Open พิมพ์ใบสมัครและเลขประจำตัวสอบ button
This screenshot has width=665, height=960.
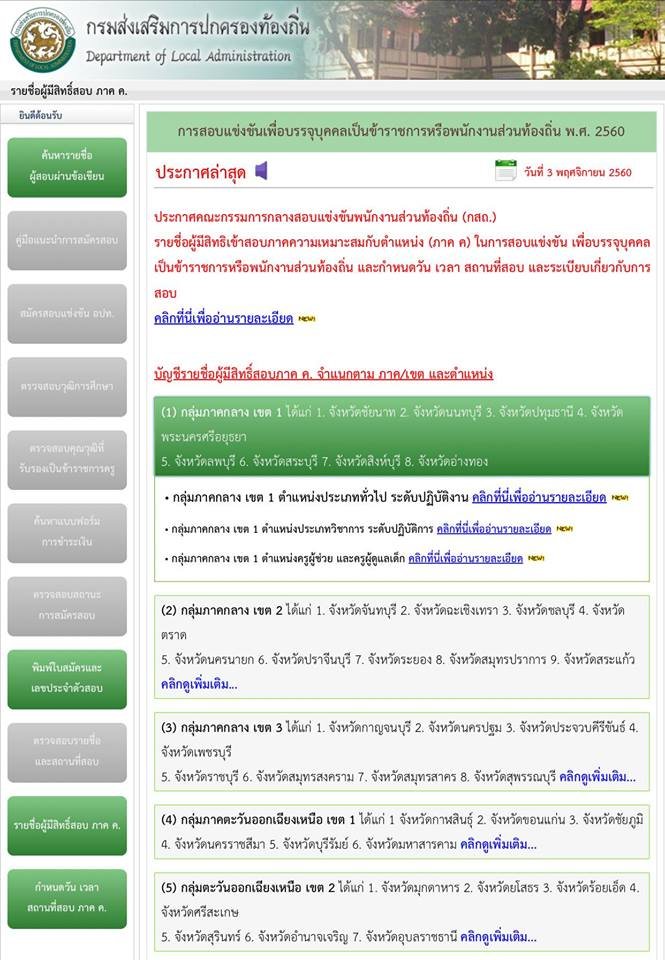pos(67,679)
